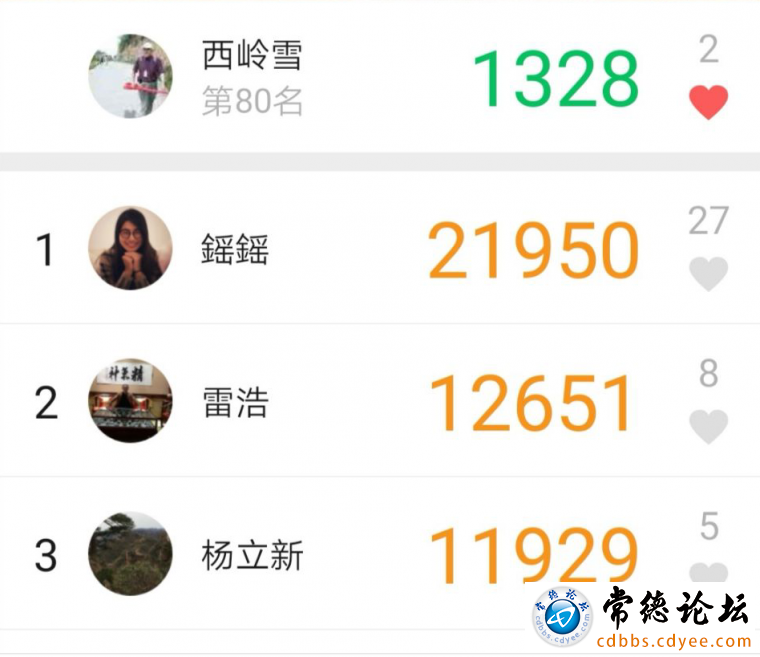Unlike your own step count 西岭雪
Screen dimensions: 760x657
click(708, 102)
